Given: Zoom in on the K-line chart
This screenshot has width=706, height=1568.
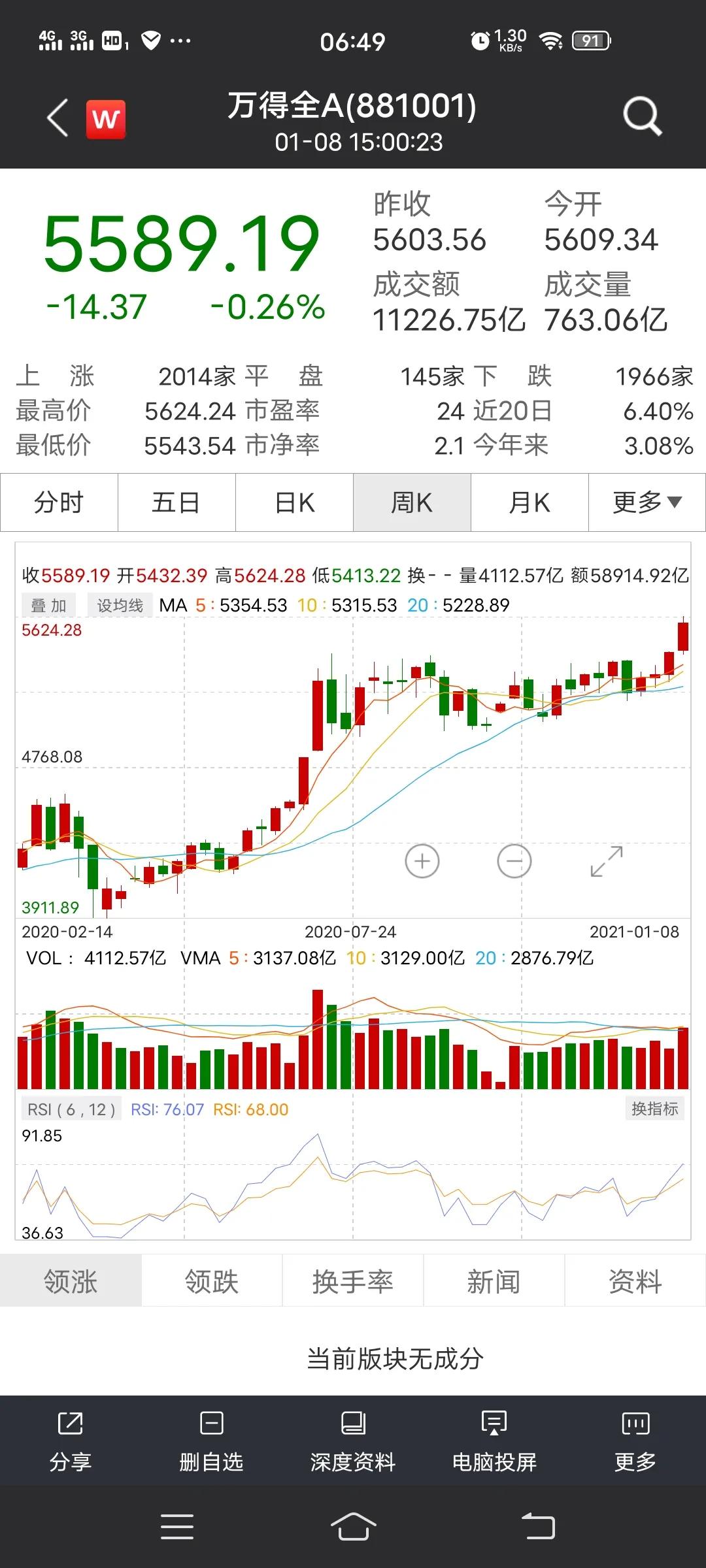Looking at the screenshot, I should 422,862.
